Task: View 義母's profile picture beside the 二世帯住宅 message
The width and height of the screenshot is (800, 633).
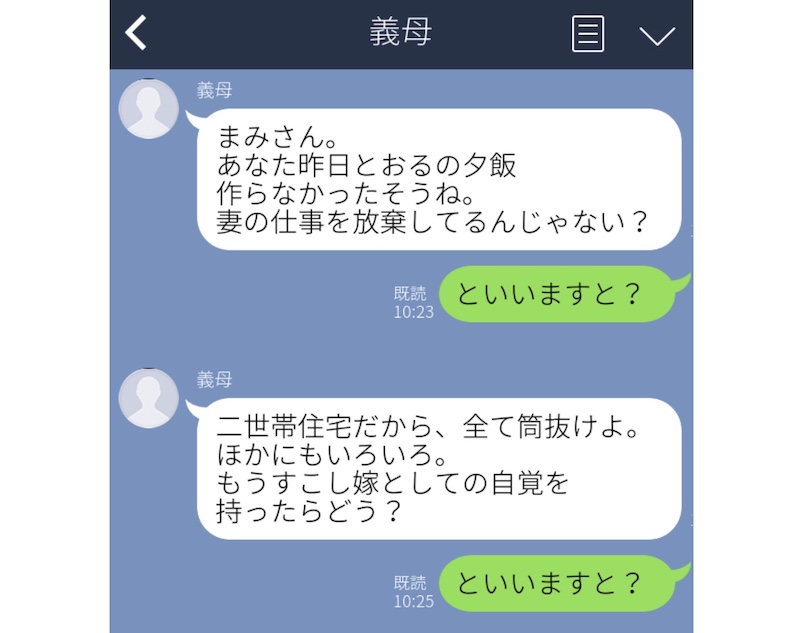Action: [x=149, y=397]
